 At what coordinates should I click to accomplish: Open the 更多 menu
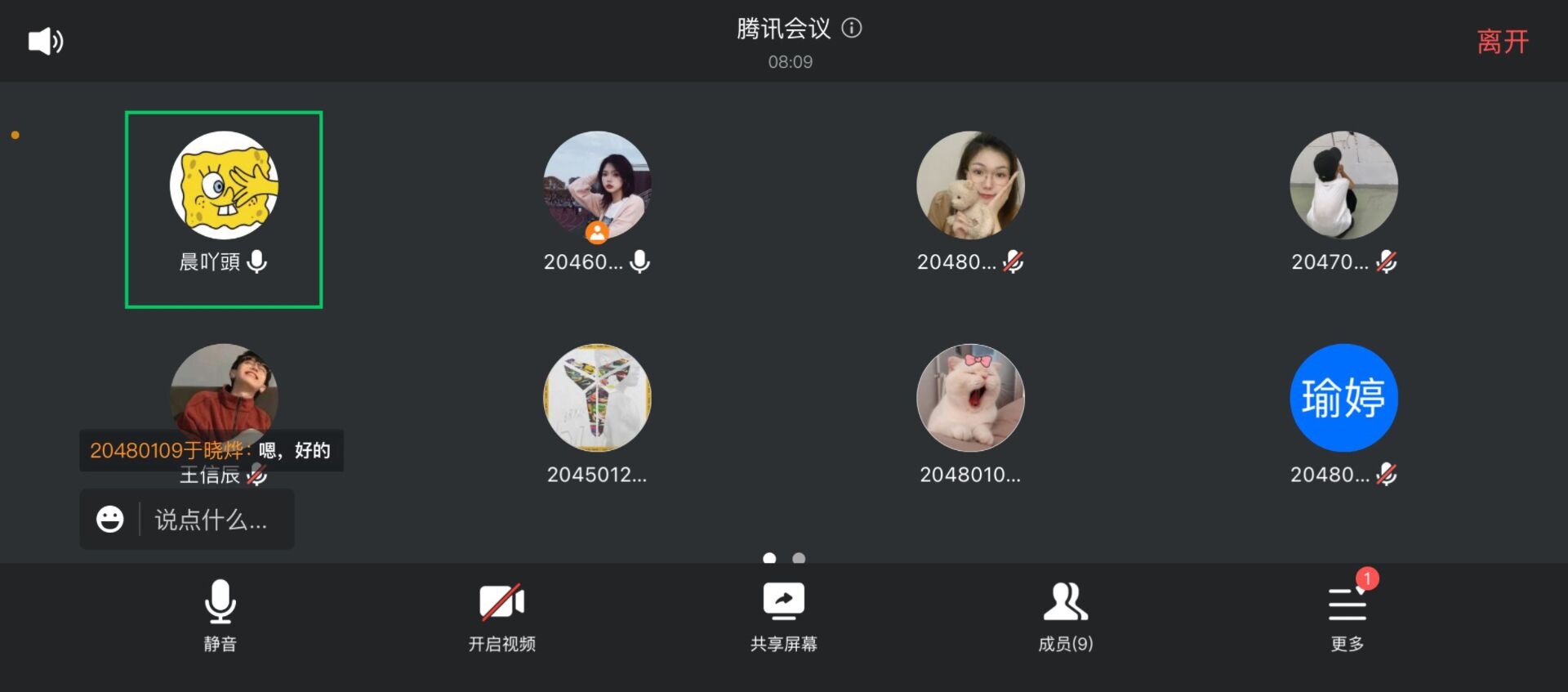(x=1347, y=614)
